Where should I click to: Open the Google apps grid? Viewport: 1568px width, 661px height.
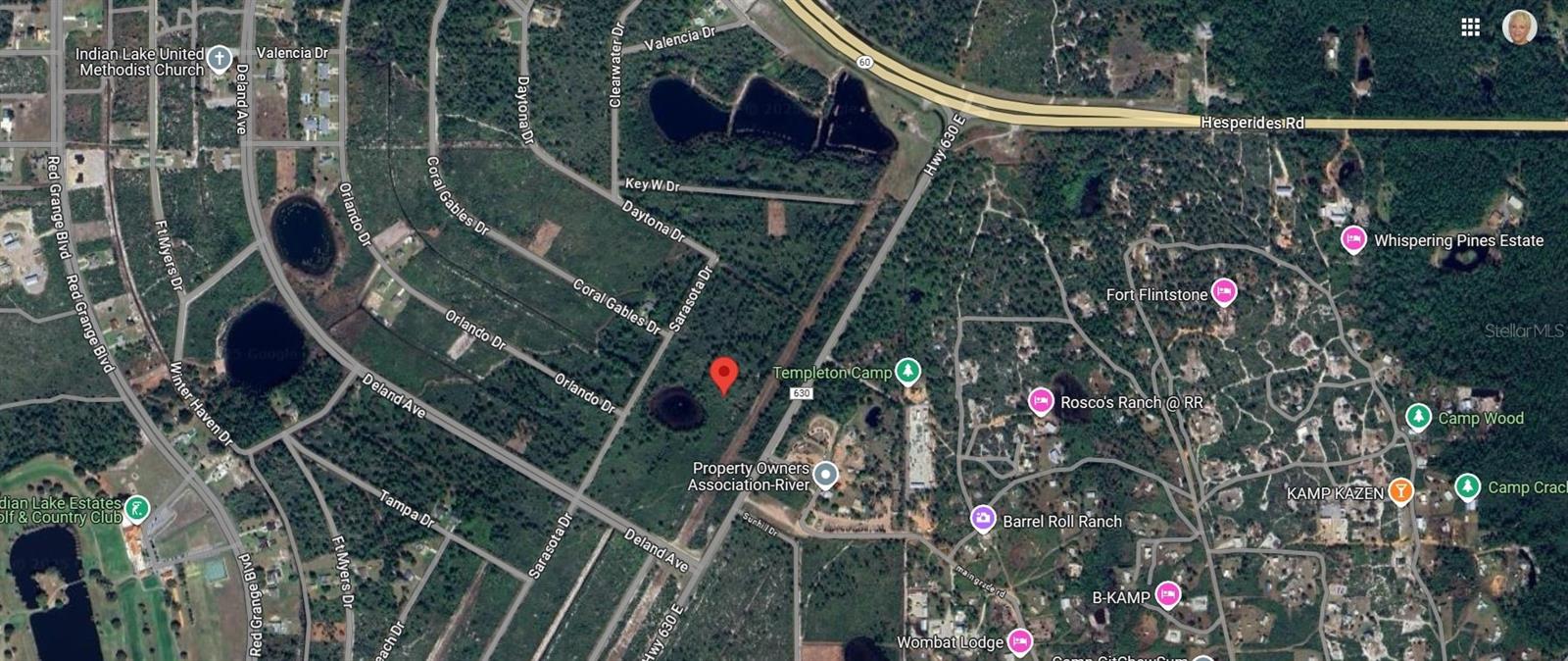click(1470, 27)
